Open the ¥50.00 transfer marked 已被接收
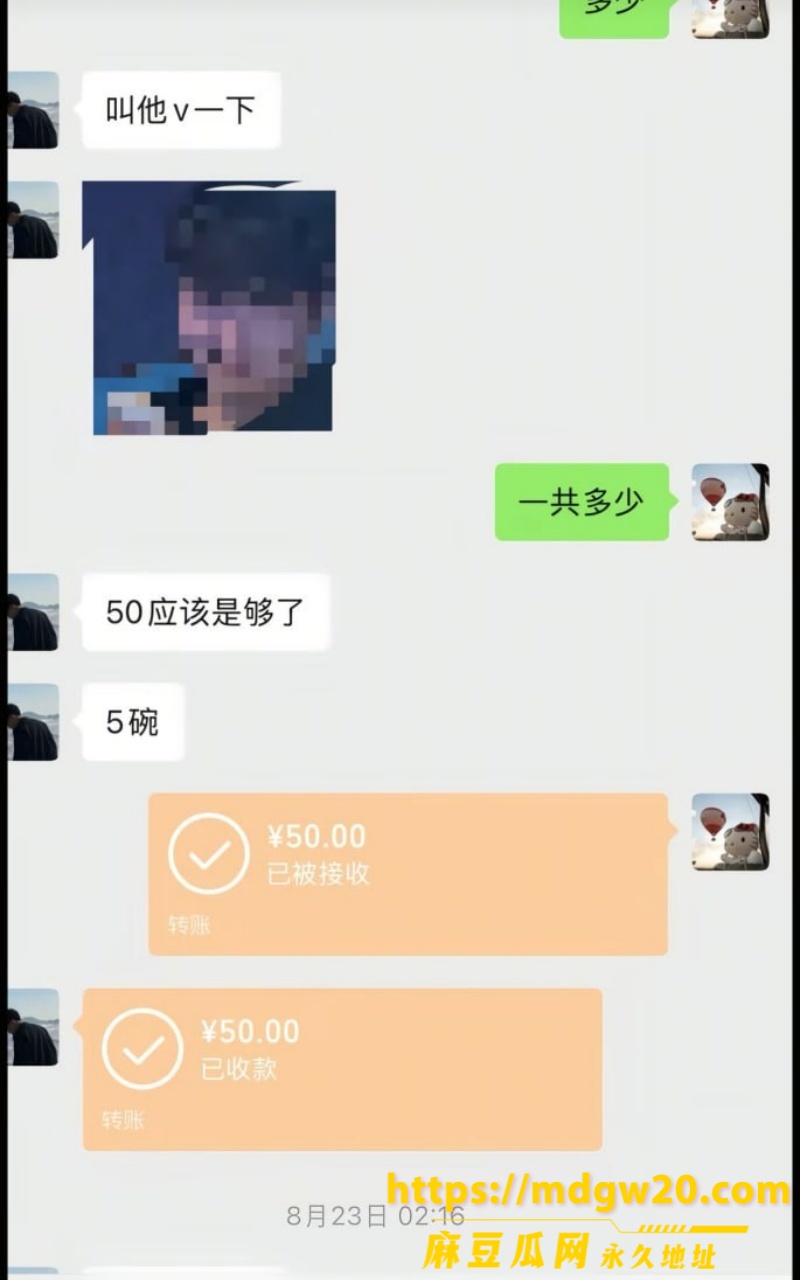Screen dimensions: 800x1280 (408, 874)
